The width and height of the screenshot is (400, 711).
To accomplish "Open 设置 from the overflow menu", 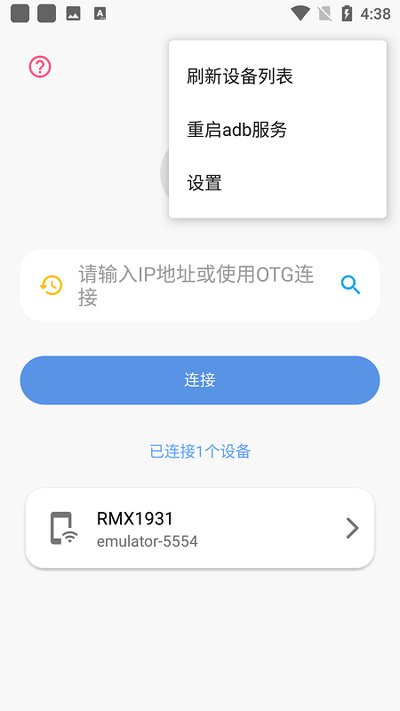I will (x=278, y=183).
